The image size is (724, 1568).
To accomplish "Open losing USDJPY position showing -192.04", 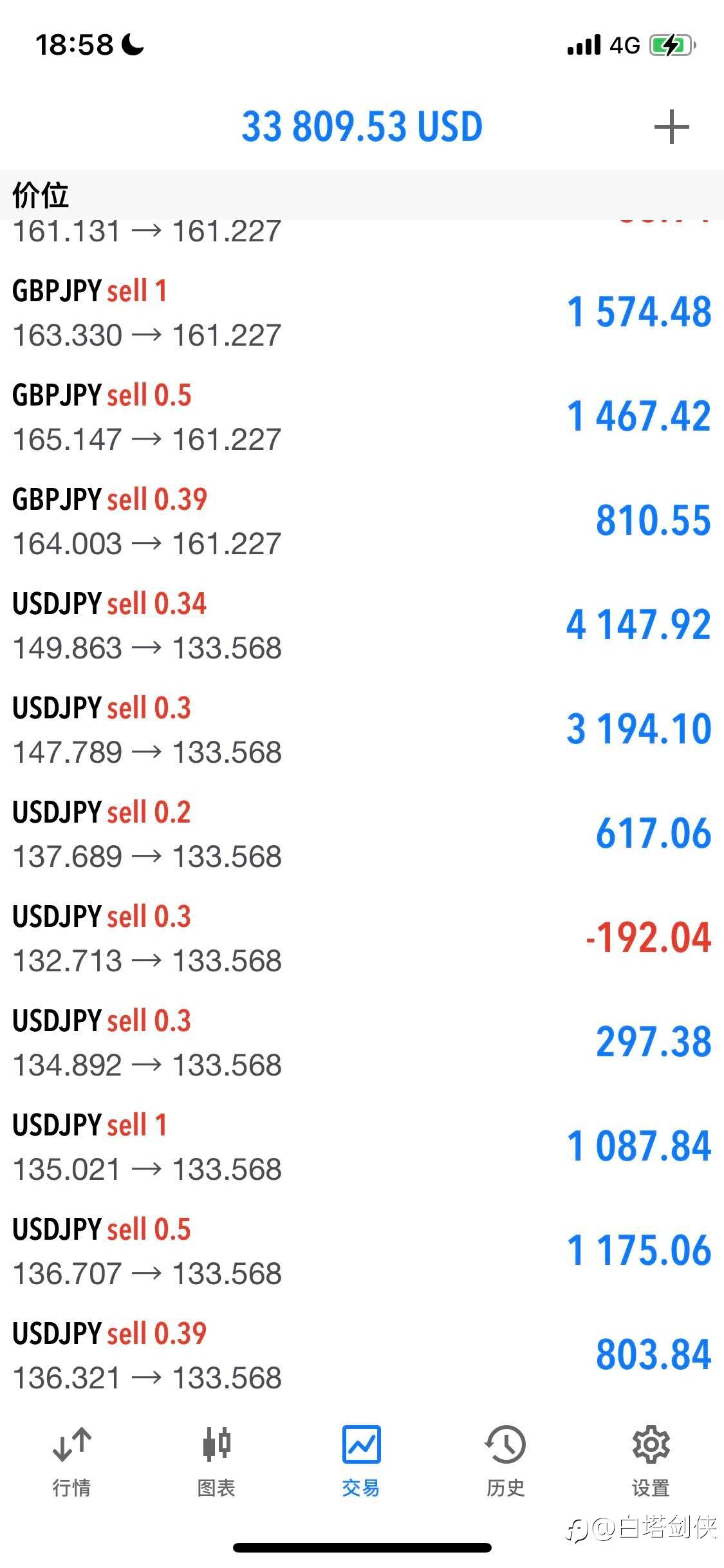I will pyautogui.click(x=362, y=938).
